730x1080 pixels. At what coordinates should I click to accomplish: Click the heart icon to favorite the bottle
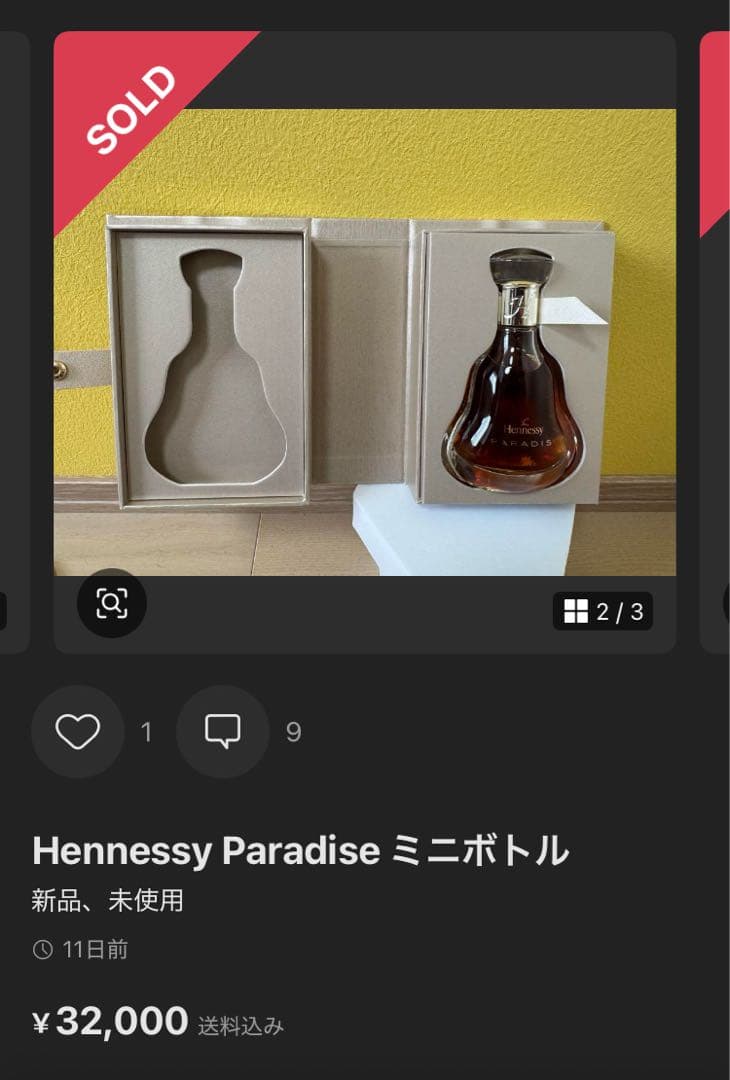point(78,731)
